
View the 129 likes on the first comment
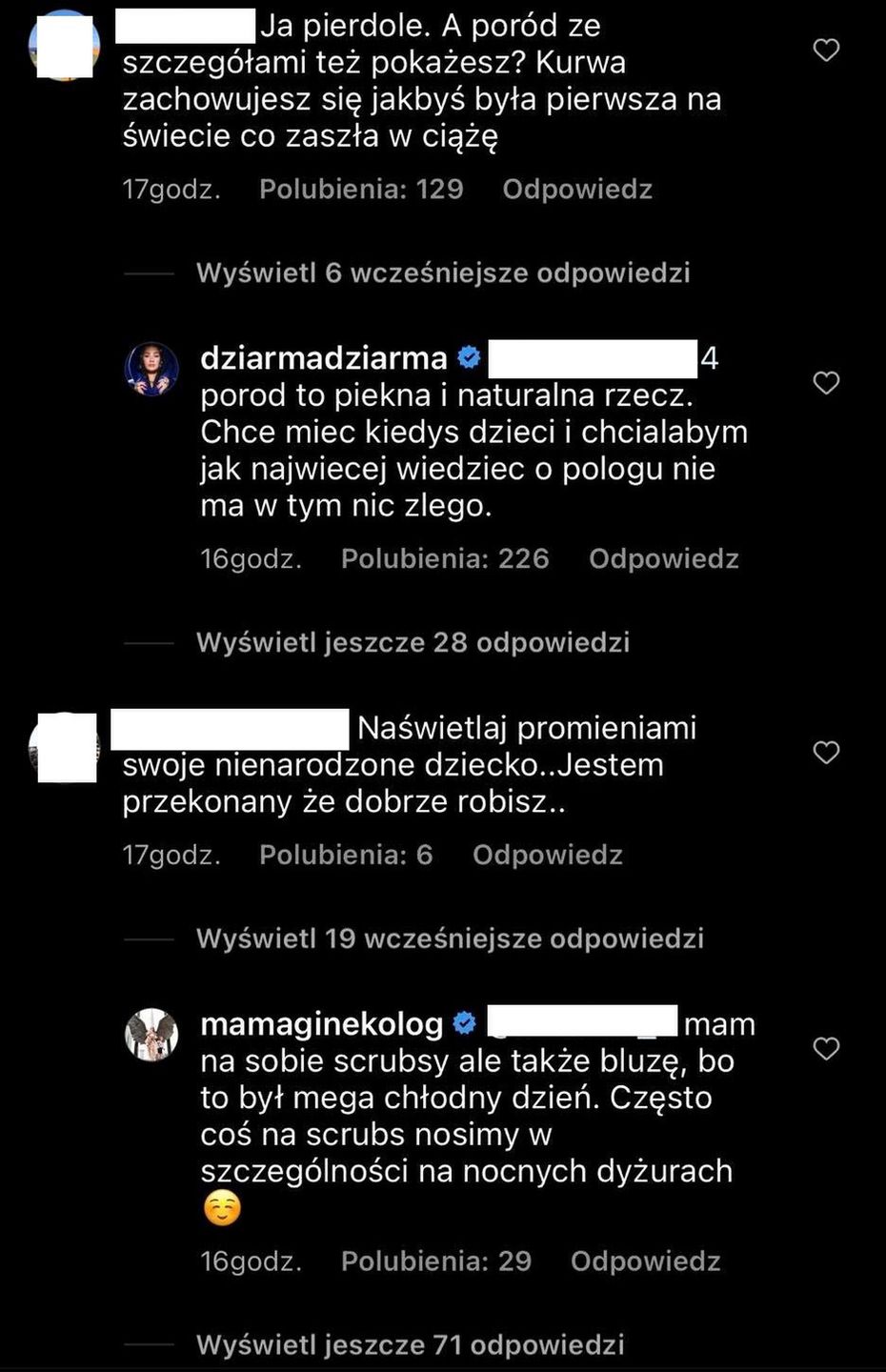[361, 190]
